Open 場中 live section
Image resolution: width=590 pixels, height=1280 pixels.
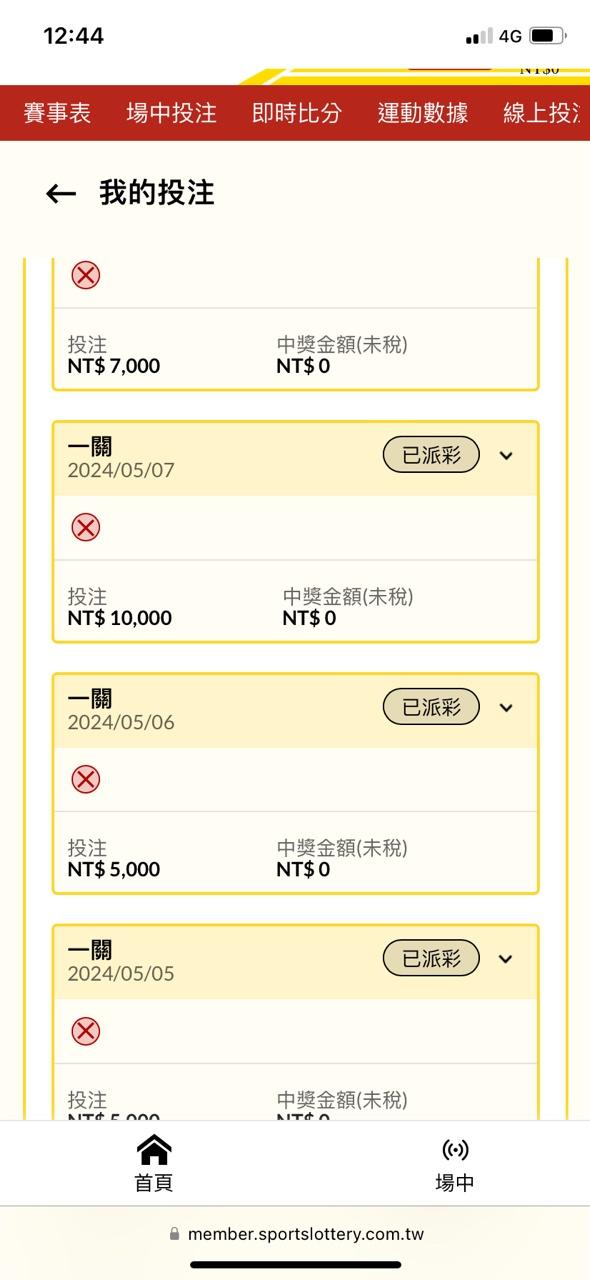(455, 1163)
